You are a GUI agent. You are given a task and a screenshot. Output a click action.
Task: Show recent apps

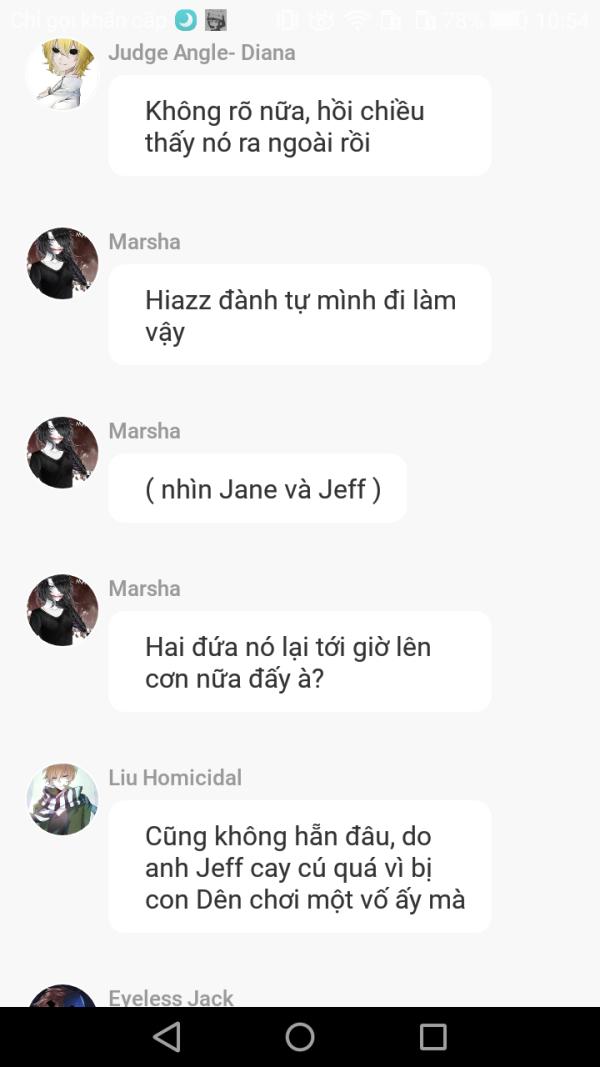click(x=433, y=1037)
